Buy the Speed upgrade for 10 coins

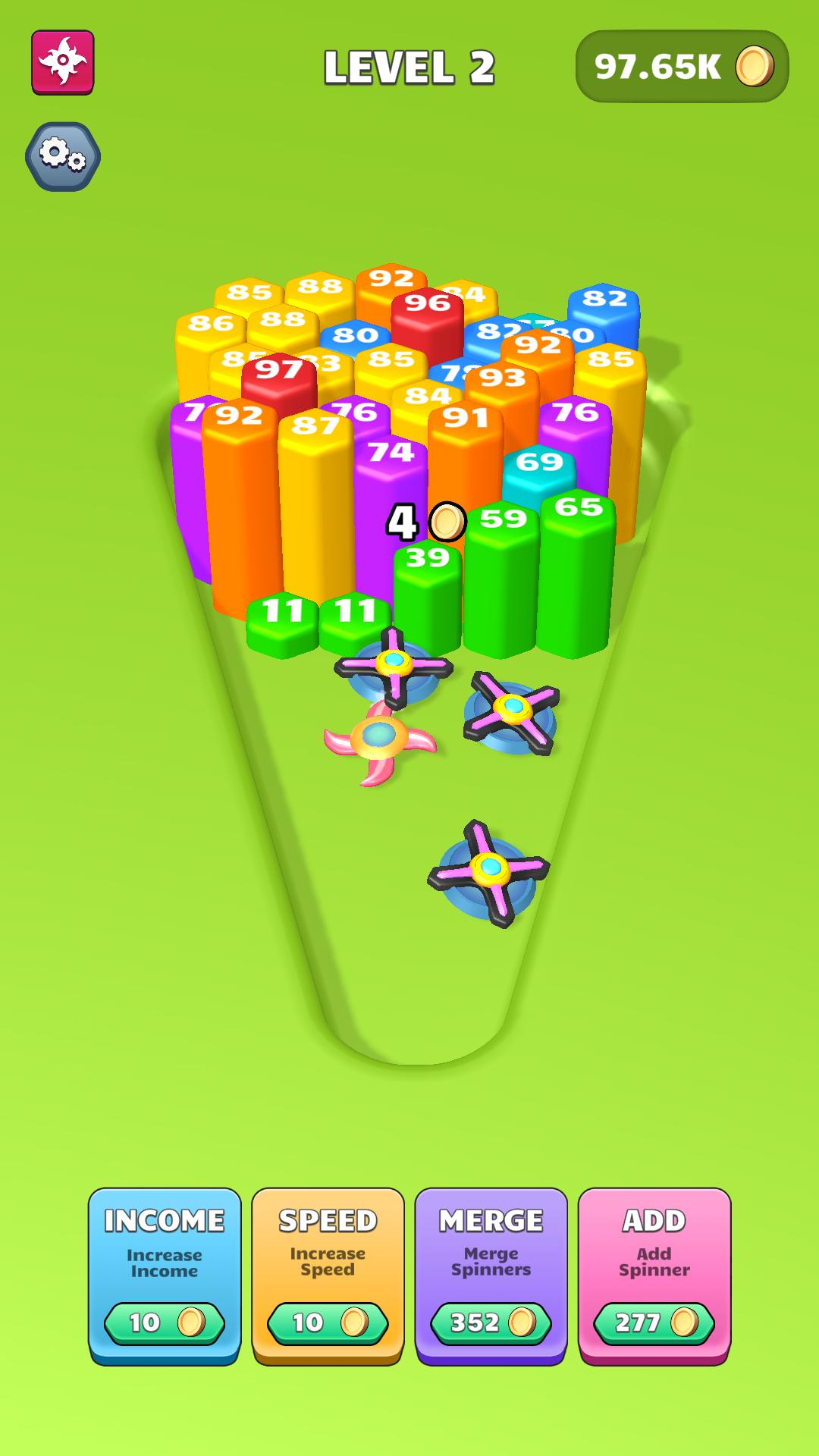pos(328,1276)
